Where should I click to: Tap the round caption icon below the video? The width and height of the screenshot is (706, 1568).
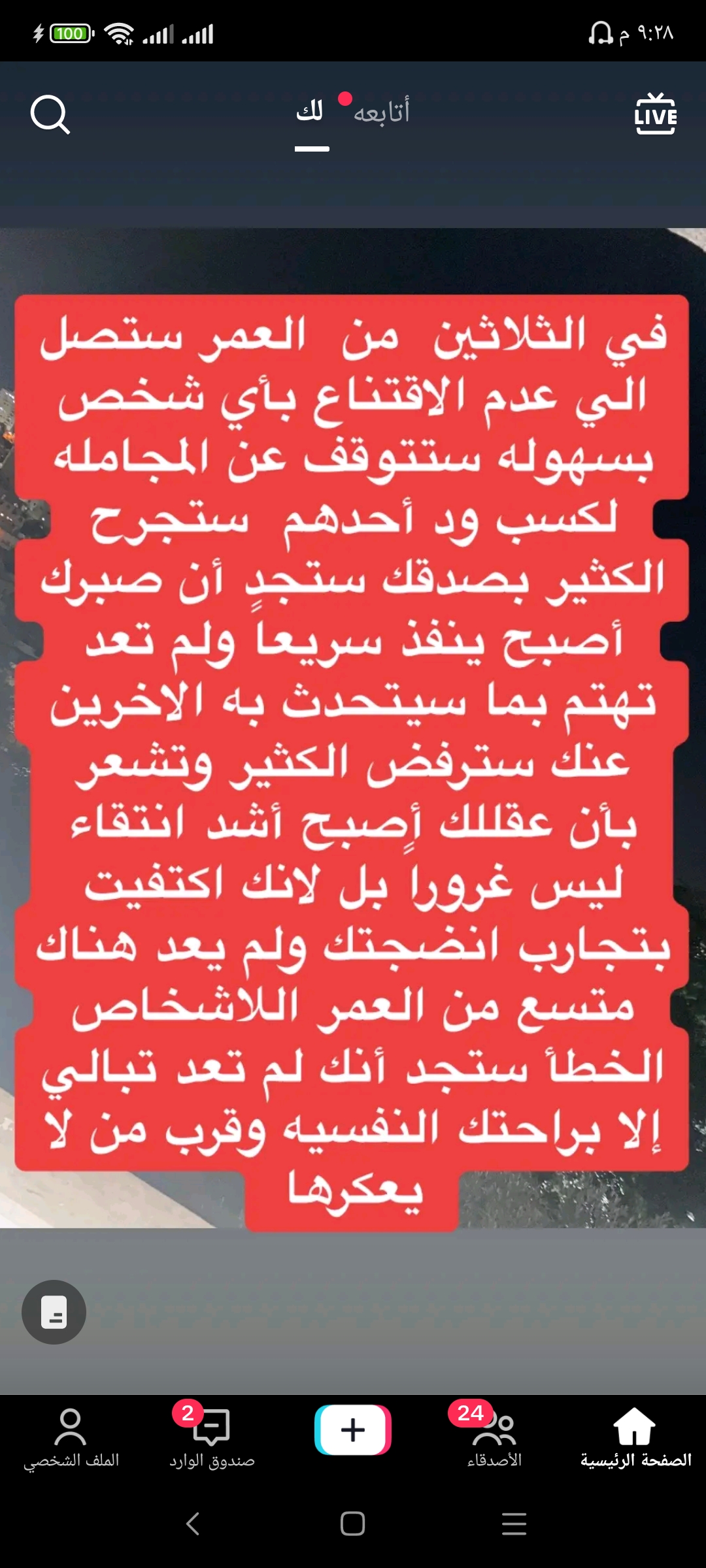[x=54, y=1312]
